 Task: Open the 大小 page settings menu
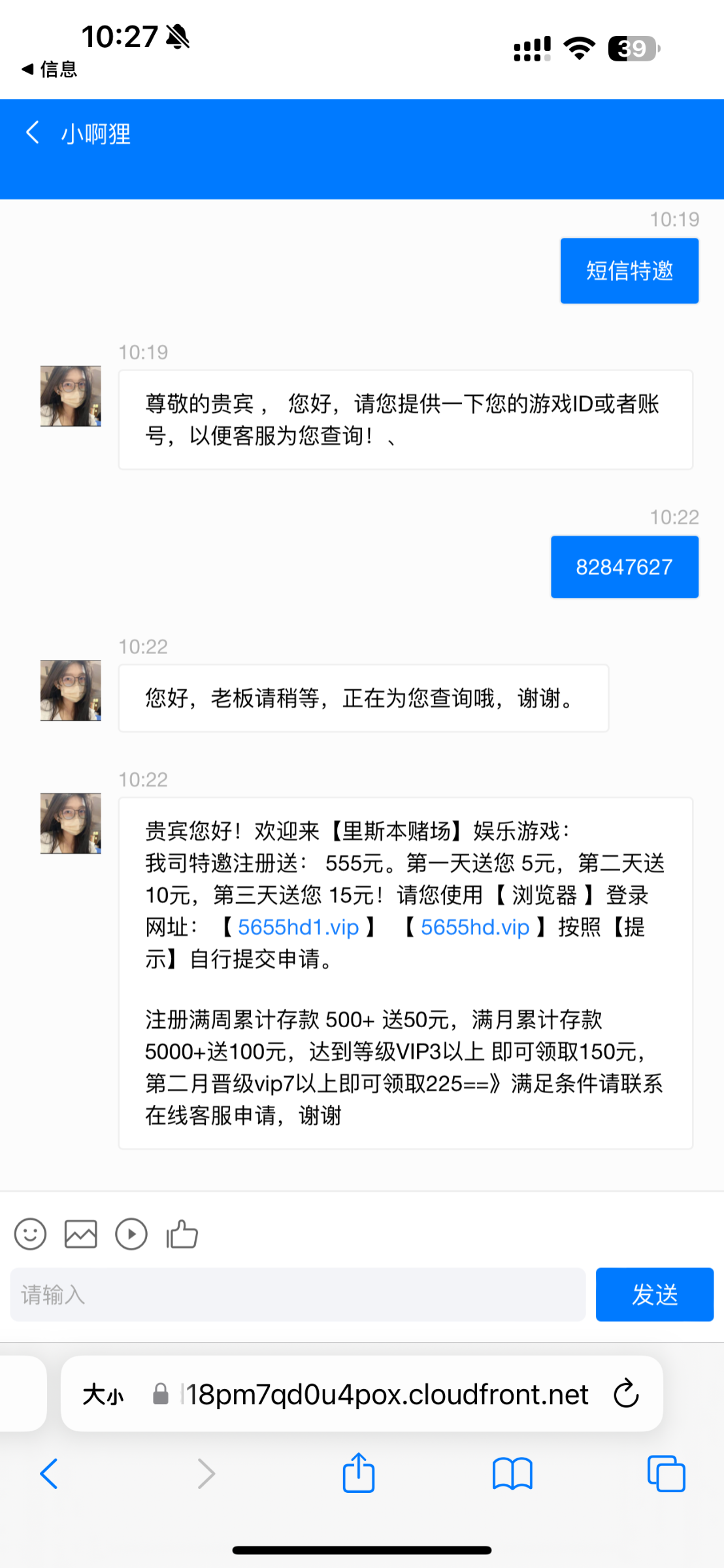[x=103, y=1395]
